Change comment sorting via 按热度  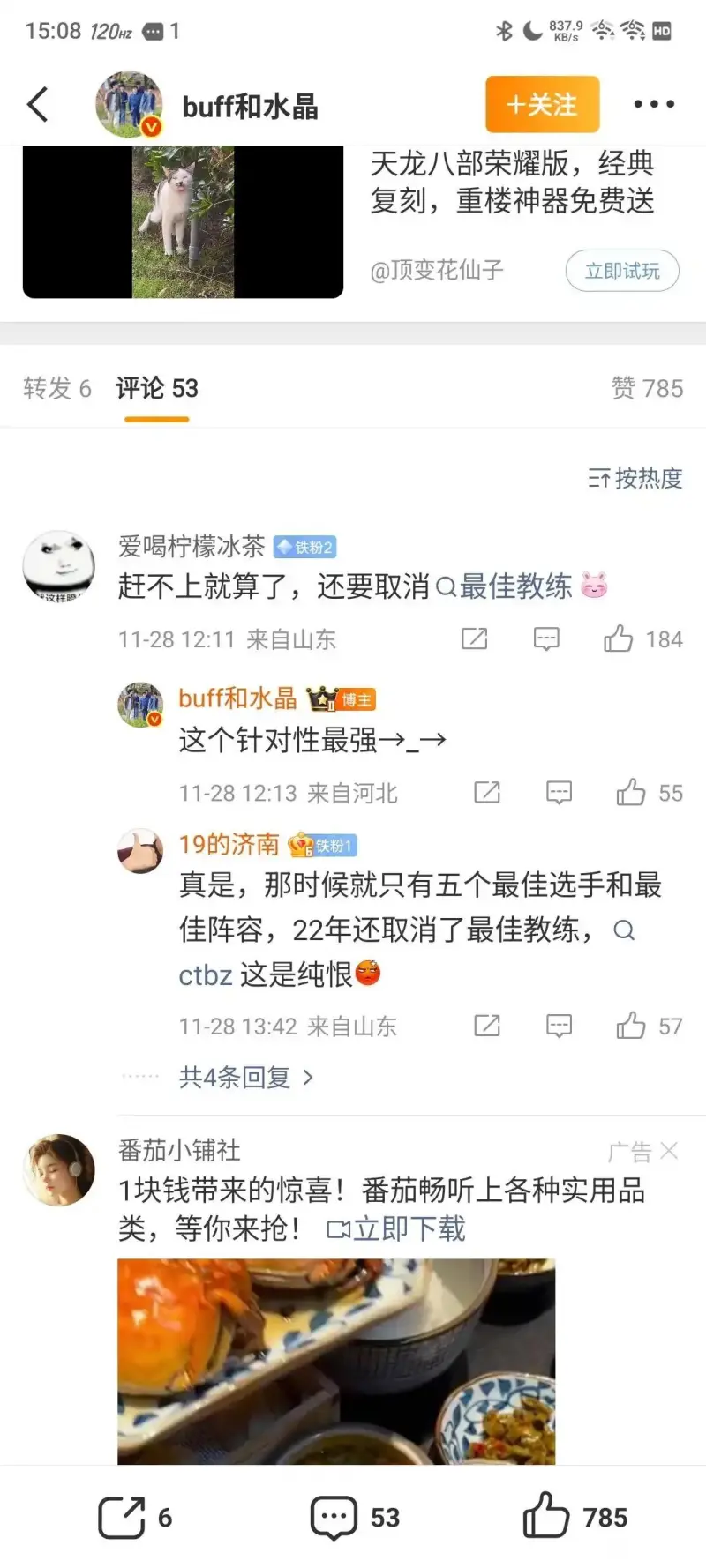pyautogui.click(x=635, y=478)
